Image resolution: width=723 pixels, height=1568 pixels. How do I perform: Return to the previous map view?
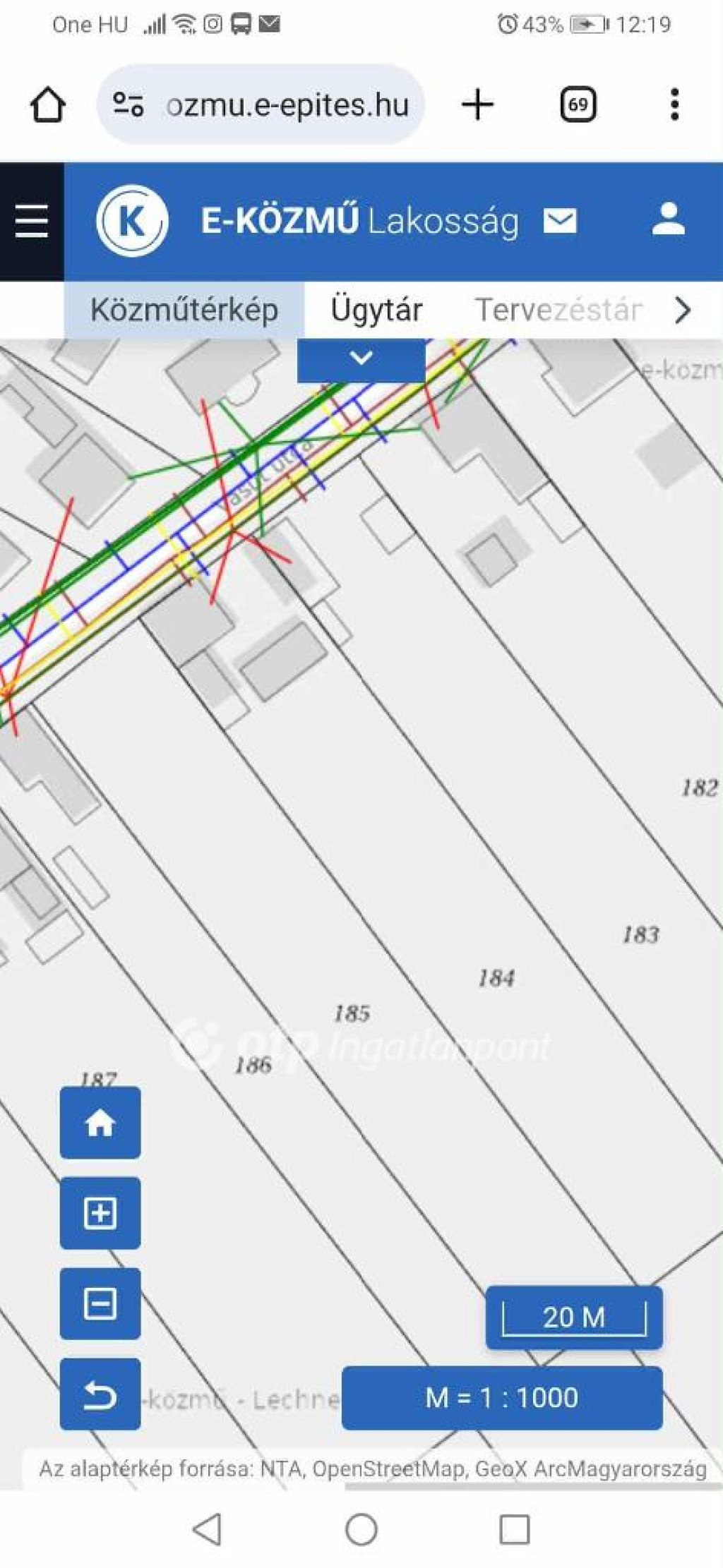[x=100, y=1394]
